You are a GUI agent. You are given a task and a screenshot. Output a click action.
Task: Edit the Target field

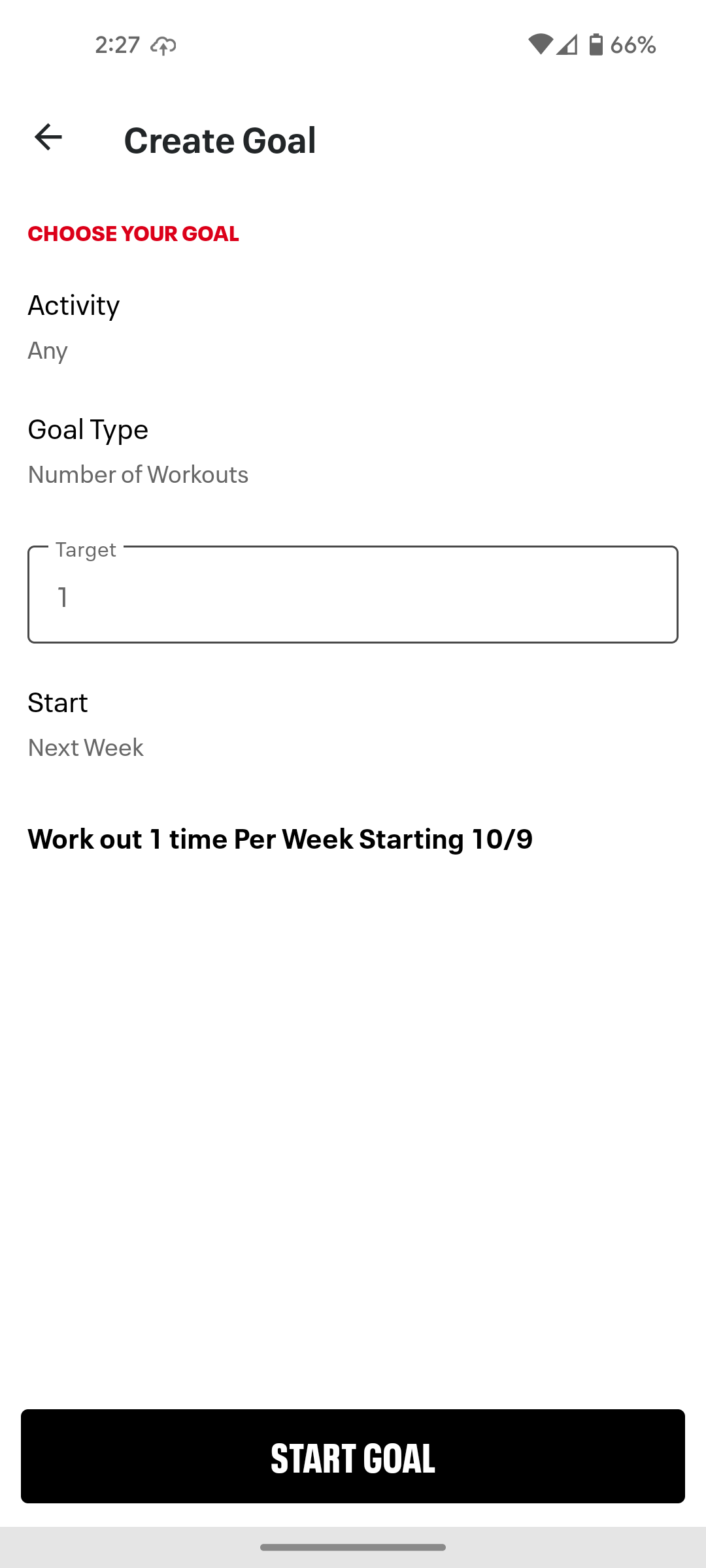pyautogui.click(x=353, y=596)
